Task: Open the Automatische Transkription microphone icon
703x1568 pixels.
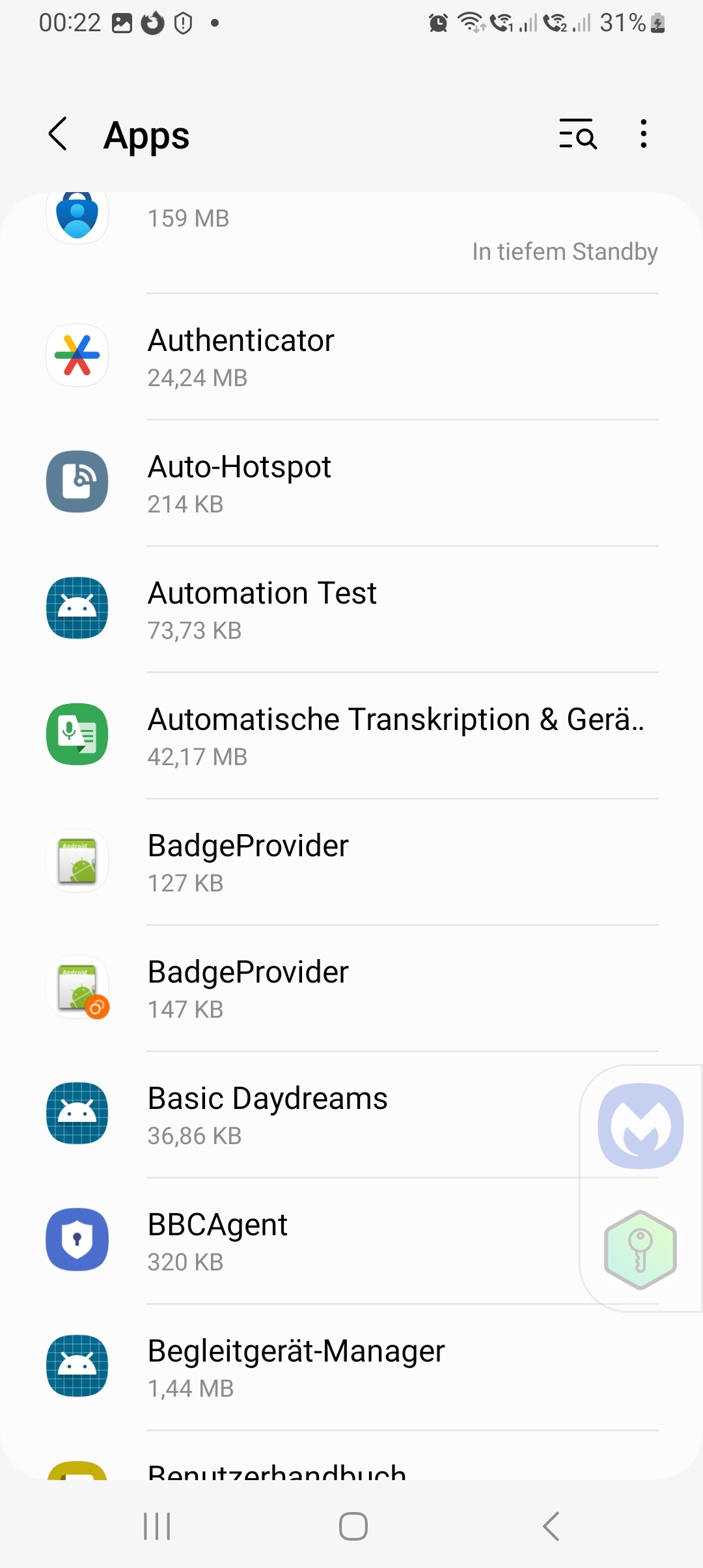Action: pos(77,735)
